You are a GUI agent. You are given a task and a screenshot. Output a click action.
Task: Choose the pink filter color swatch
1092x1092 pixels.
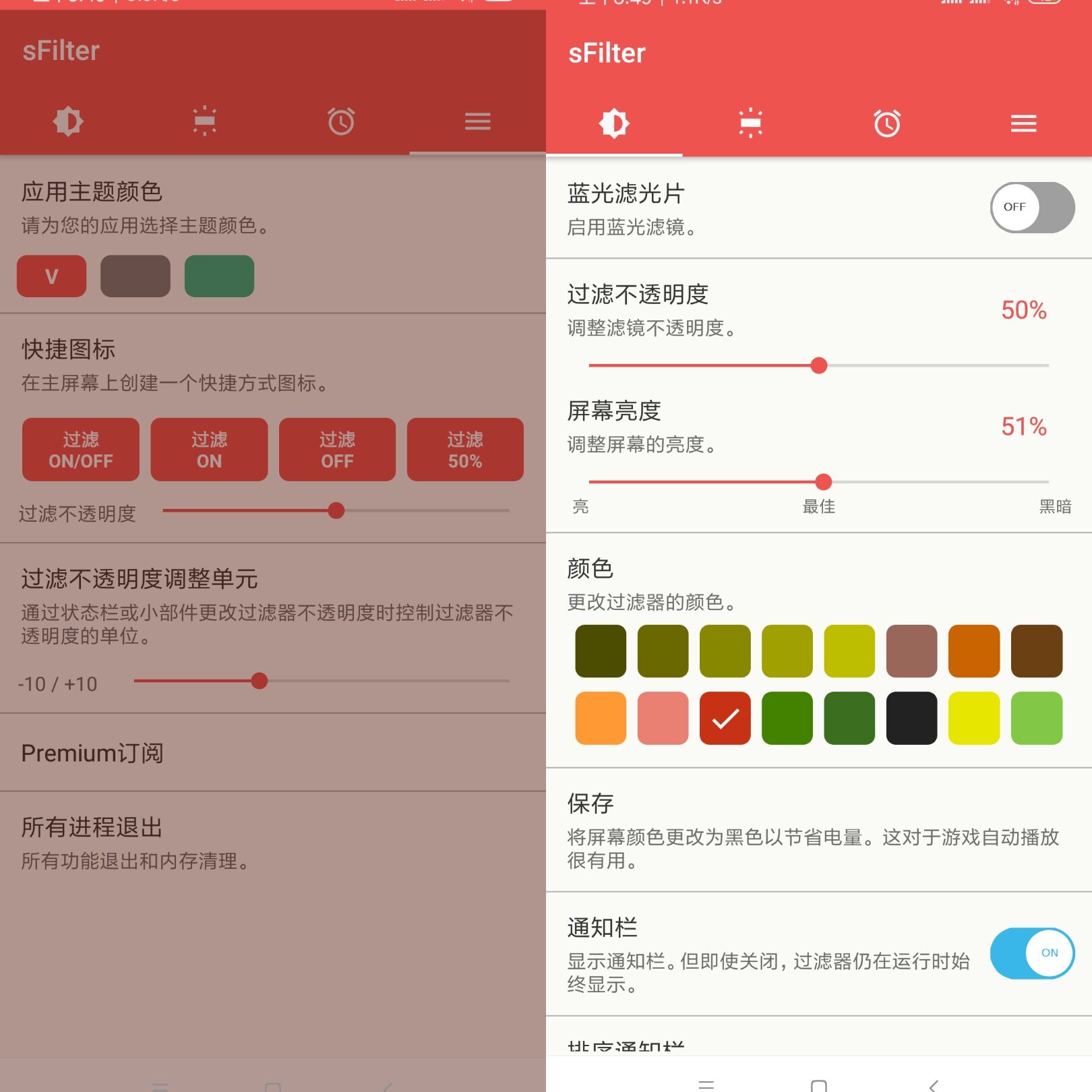pyautogui.click(x=663, y=718)
